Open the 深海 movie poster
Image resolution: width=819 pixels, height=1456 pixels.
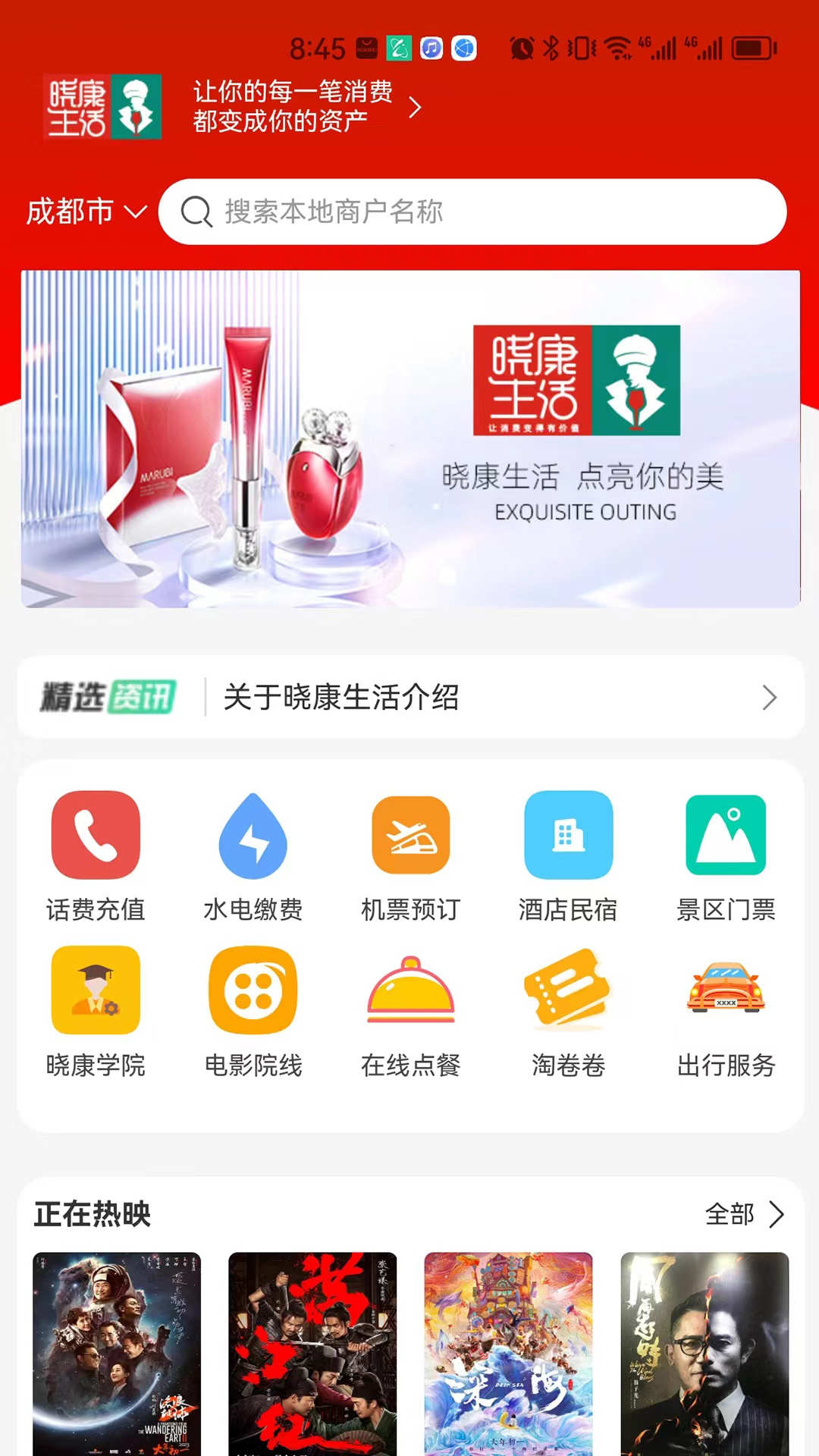[x=508, y=1354]
